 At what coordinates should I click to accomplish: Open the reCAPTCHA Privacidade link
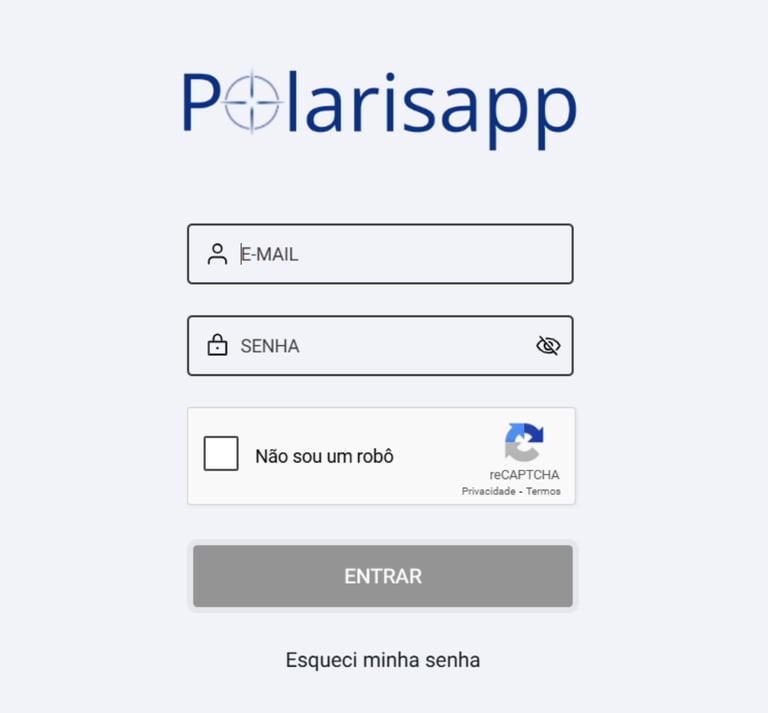(488, 491)
